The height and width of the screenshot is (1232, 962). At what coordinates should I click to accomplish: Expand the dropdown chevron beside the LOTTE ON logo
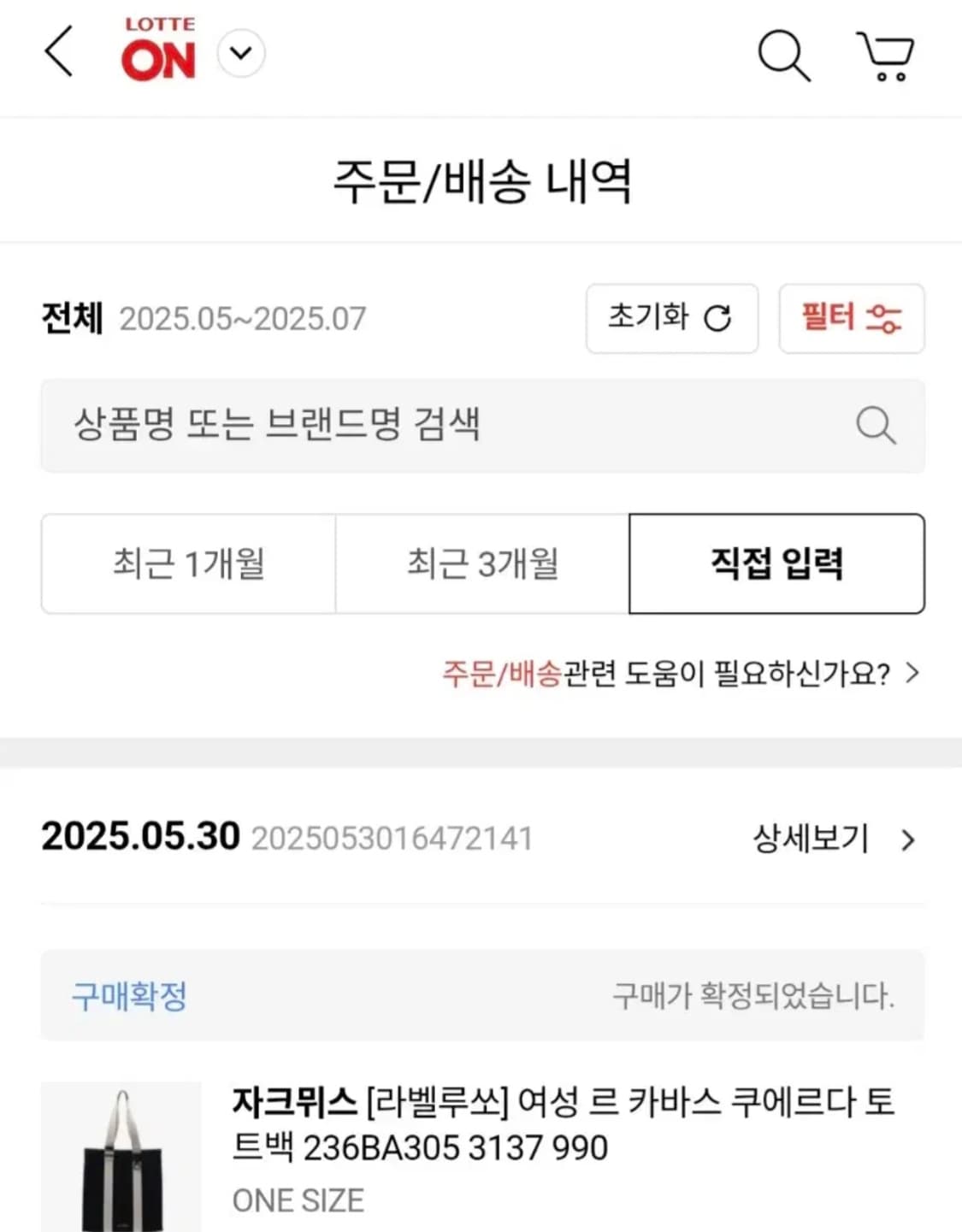point(240,53)
